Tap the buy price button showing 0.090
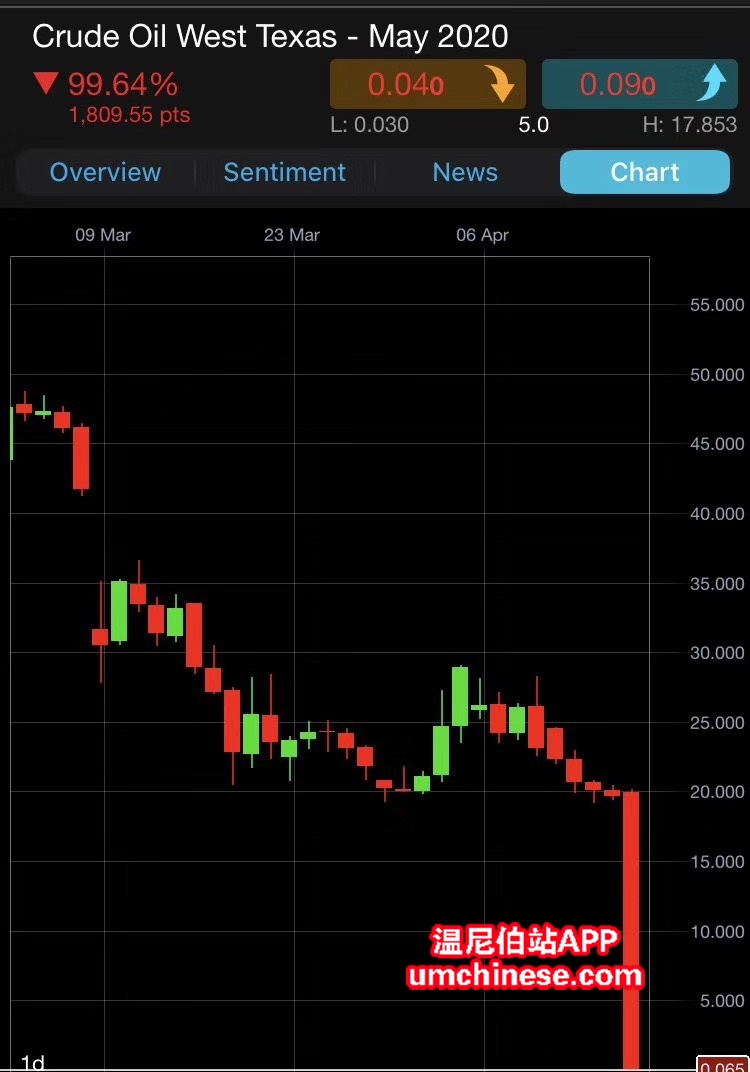750x1072 pixels. click(640, 84)
